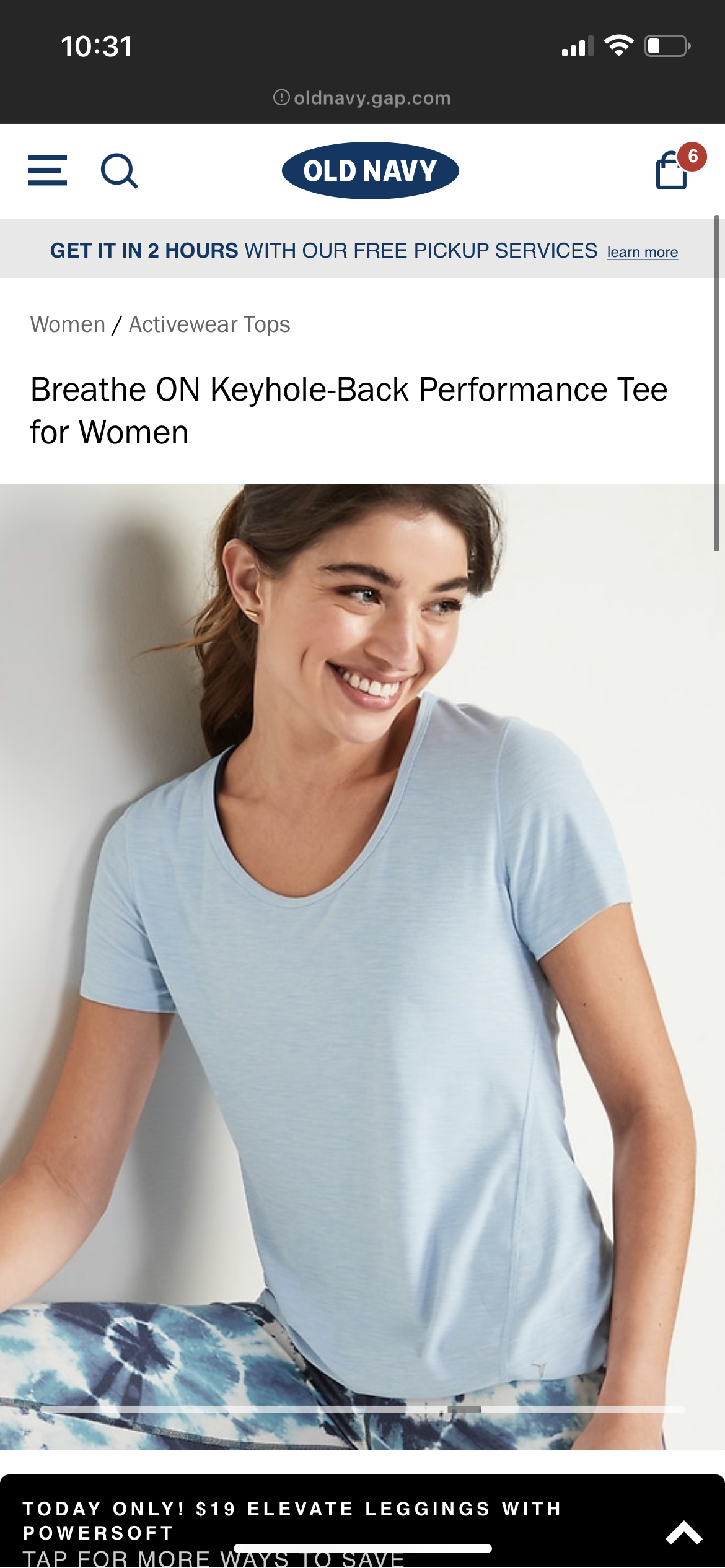The image size is (725, 1568).
Task: Open the search magnifier icon
Action: pyautogui.click(x=119, y=171)
